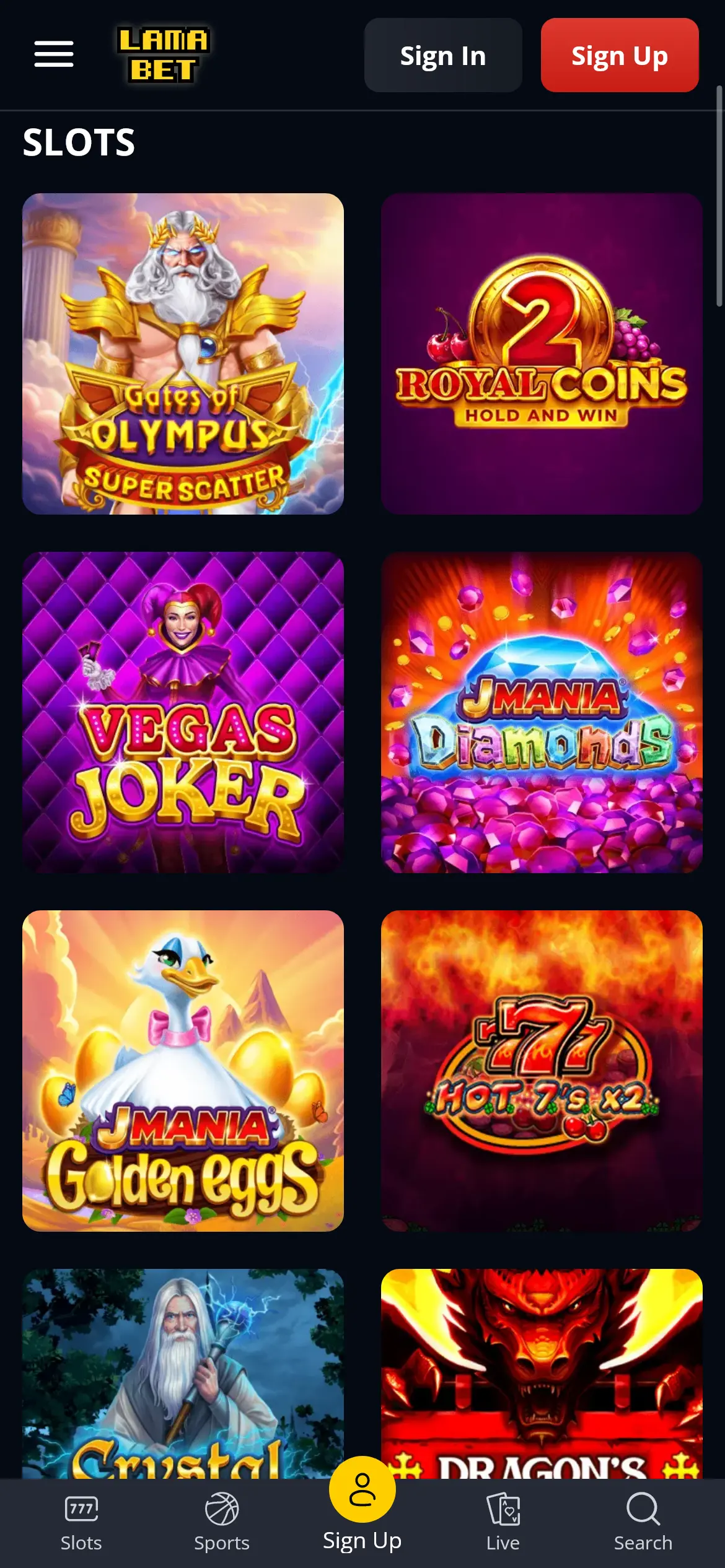Open Royal Coins 2 Hold and Win
Image resolution: width=725 pixels, height=1568 pixels.
coord(542,353)
